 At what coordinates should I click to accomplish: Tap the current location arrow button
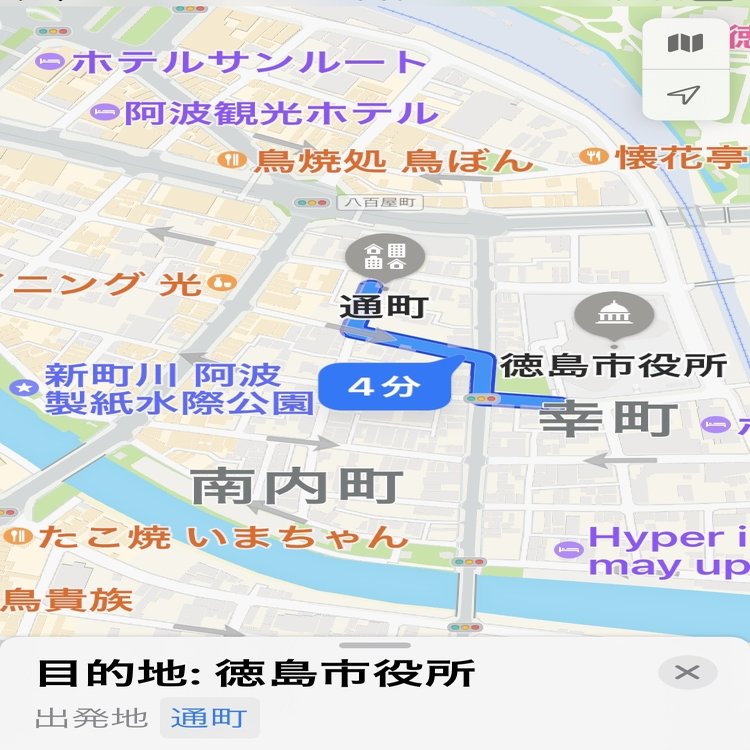[685, 95]
